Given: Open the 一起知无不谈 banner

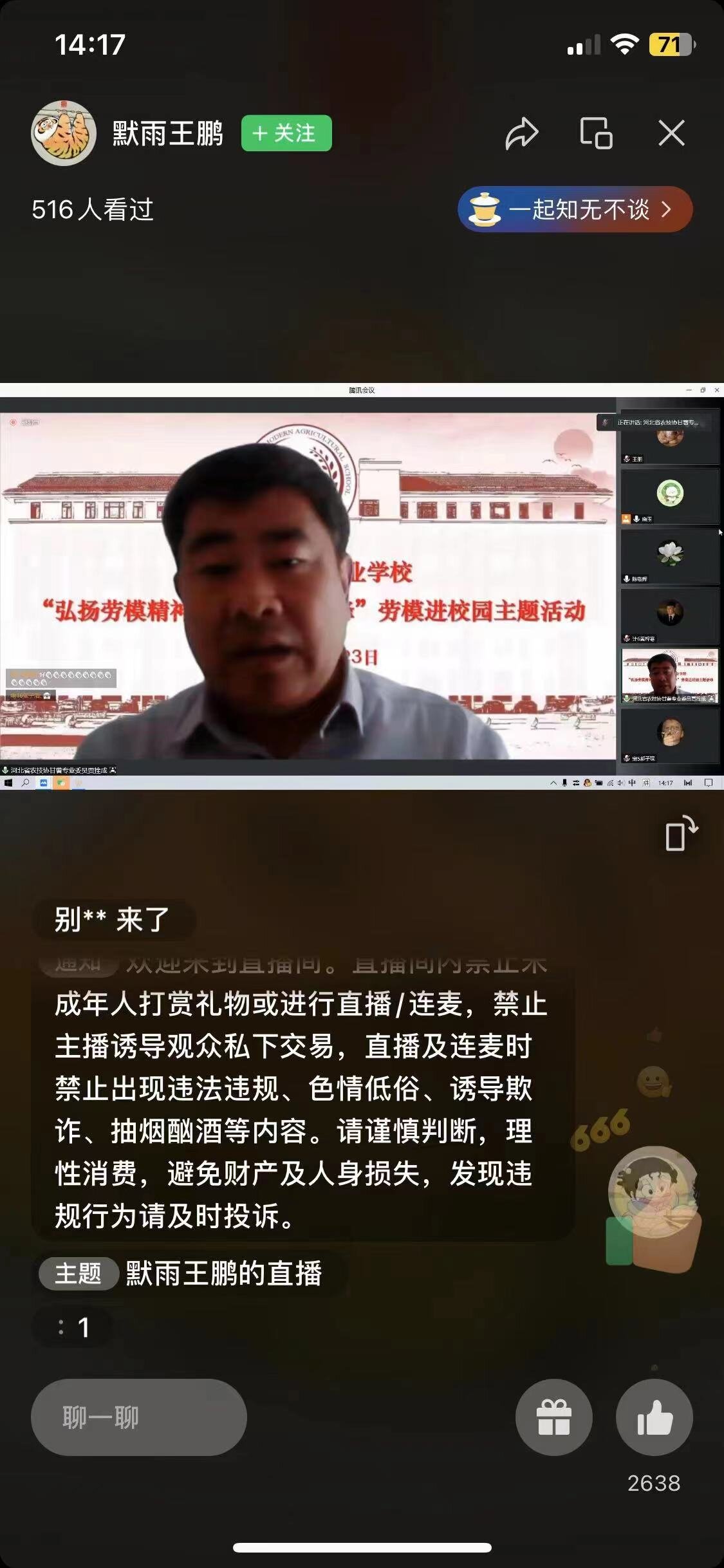Looking at the screenshot, I should 575,209.
